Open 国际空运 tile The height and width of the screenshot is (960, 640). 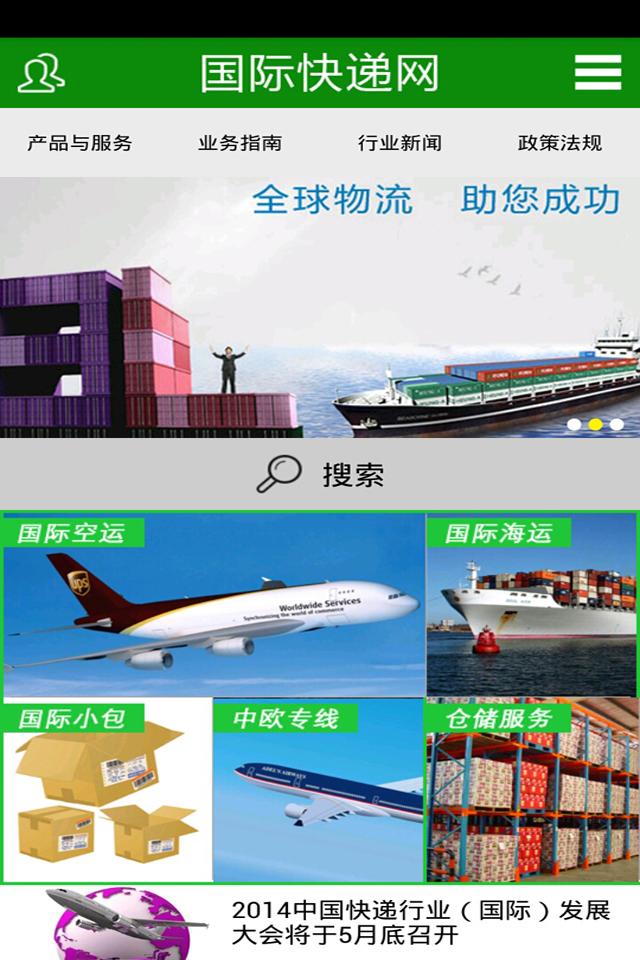214,606
